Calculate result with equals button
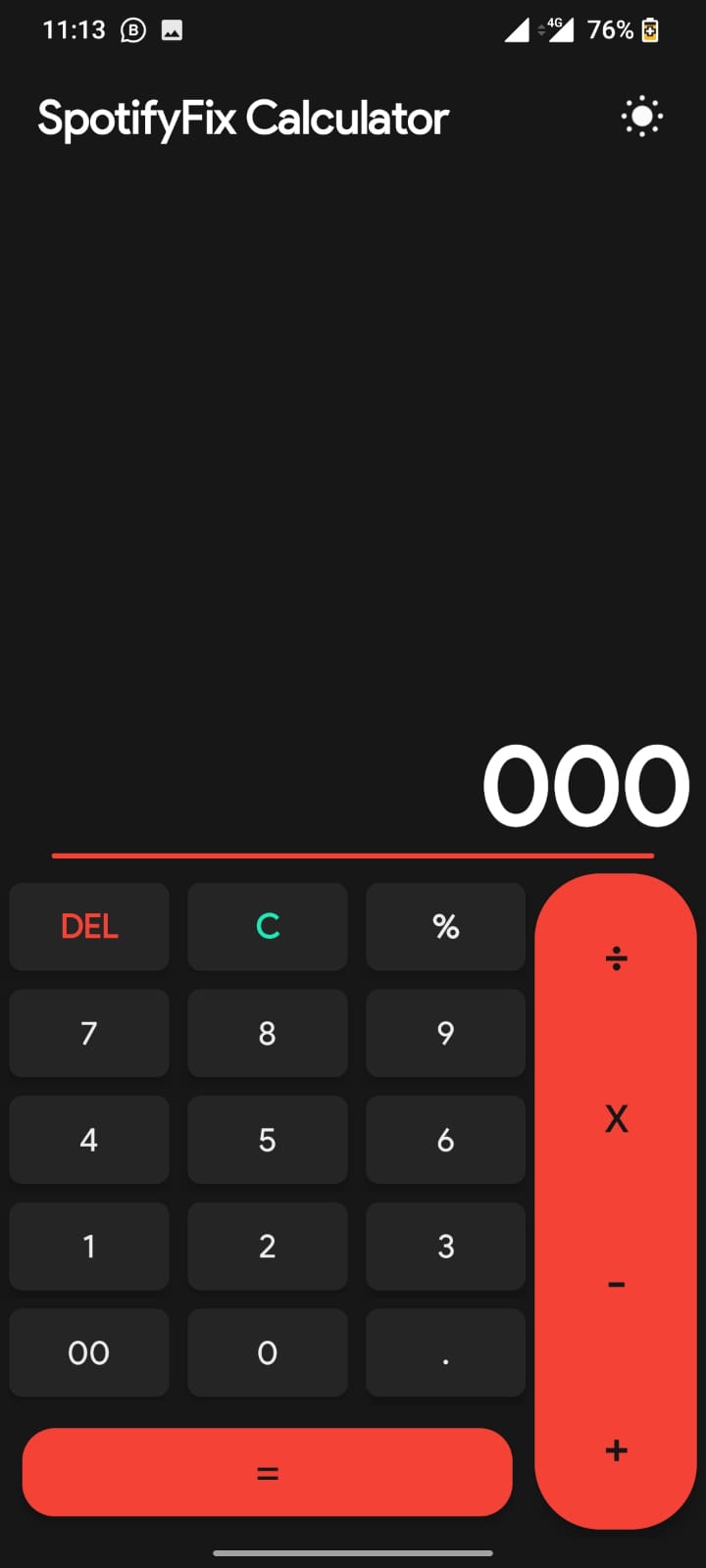Image resolution: width=706 pixels, height=1568 pixels. (x=267, y=1472)
